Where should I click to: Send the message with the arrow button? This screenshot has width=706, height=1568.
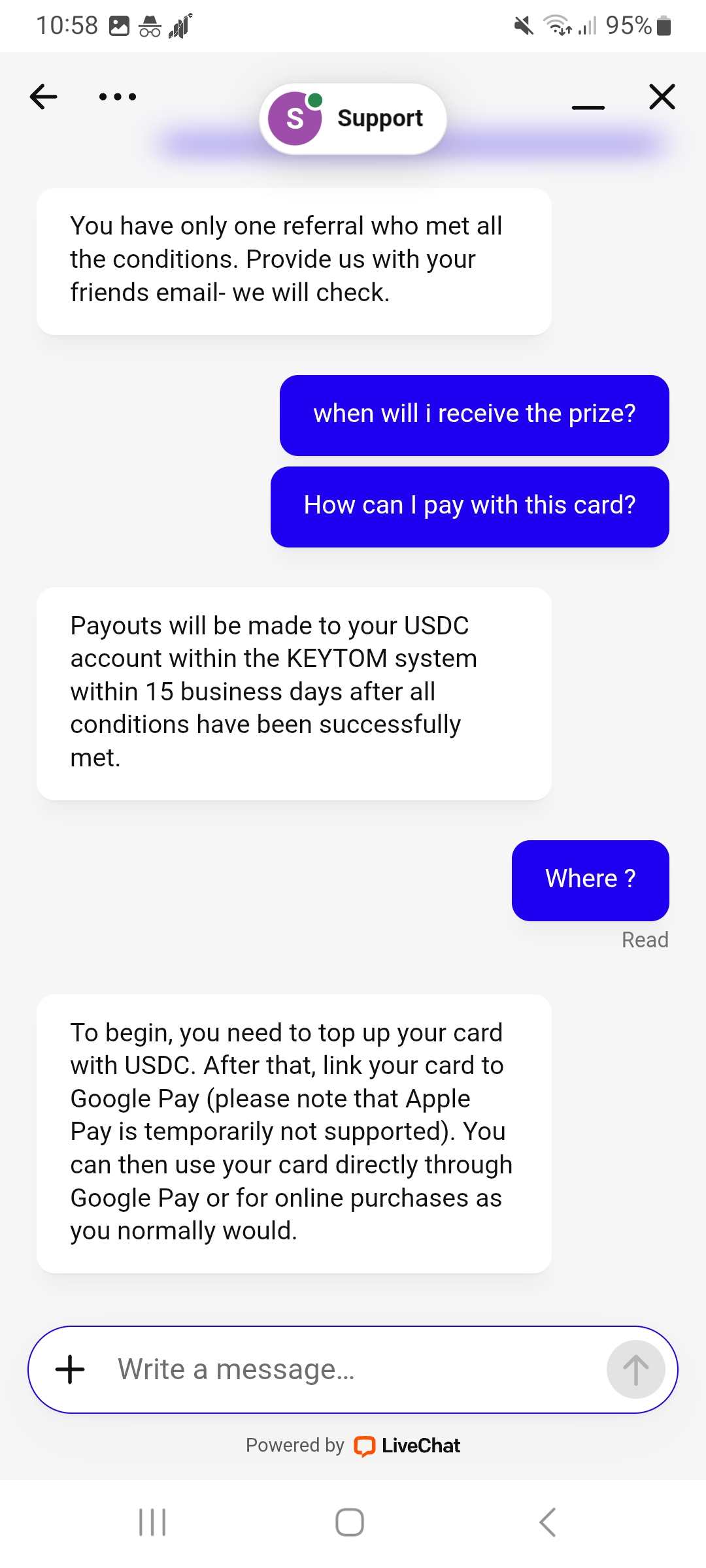coord(635,1369)
